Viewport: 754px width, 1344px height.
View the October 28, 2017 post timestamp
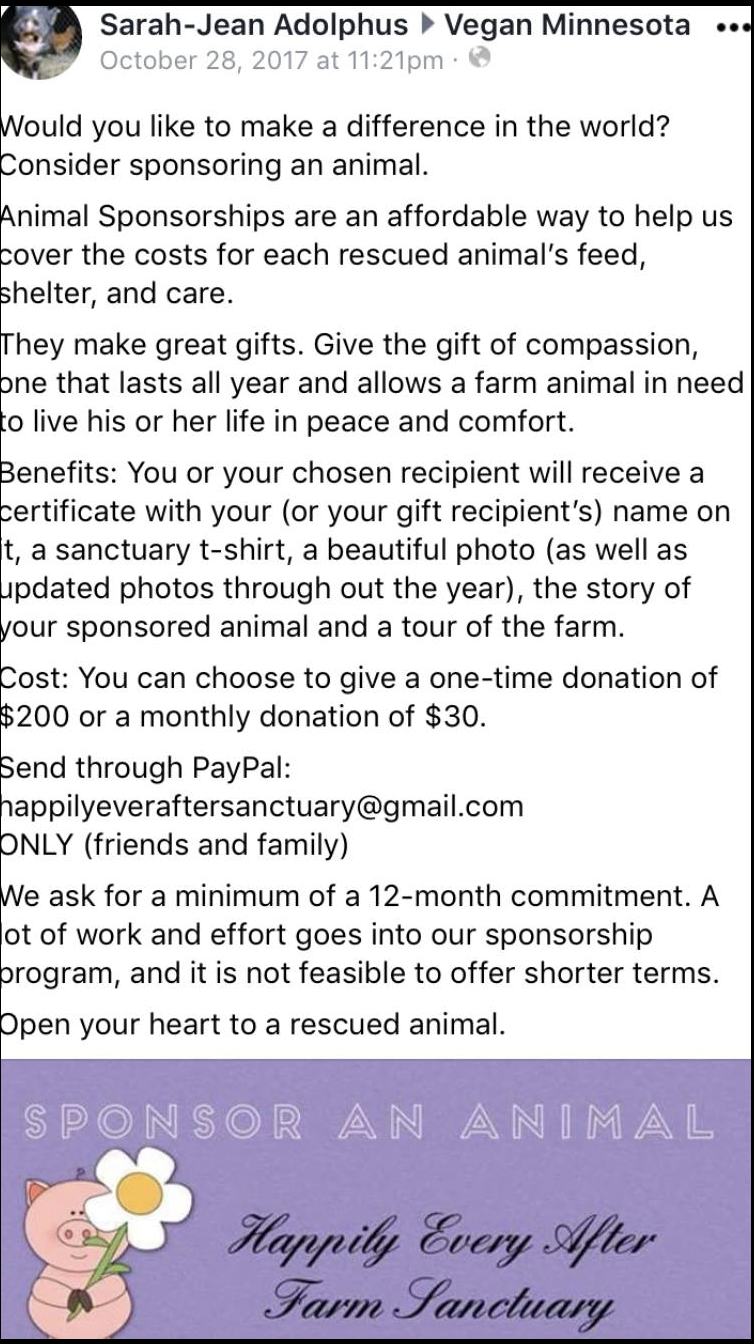click(271, 60)
